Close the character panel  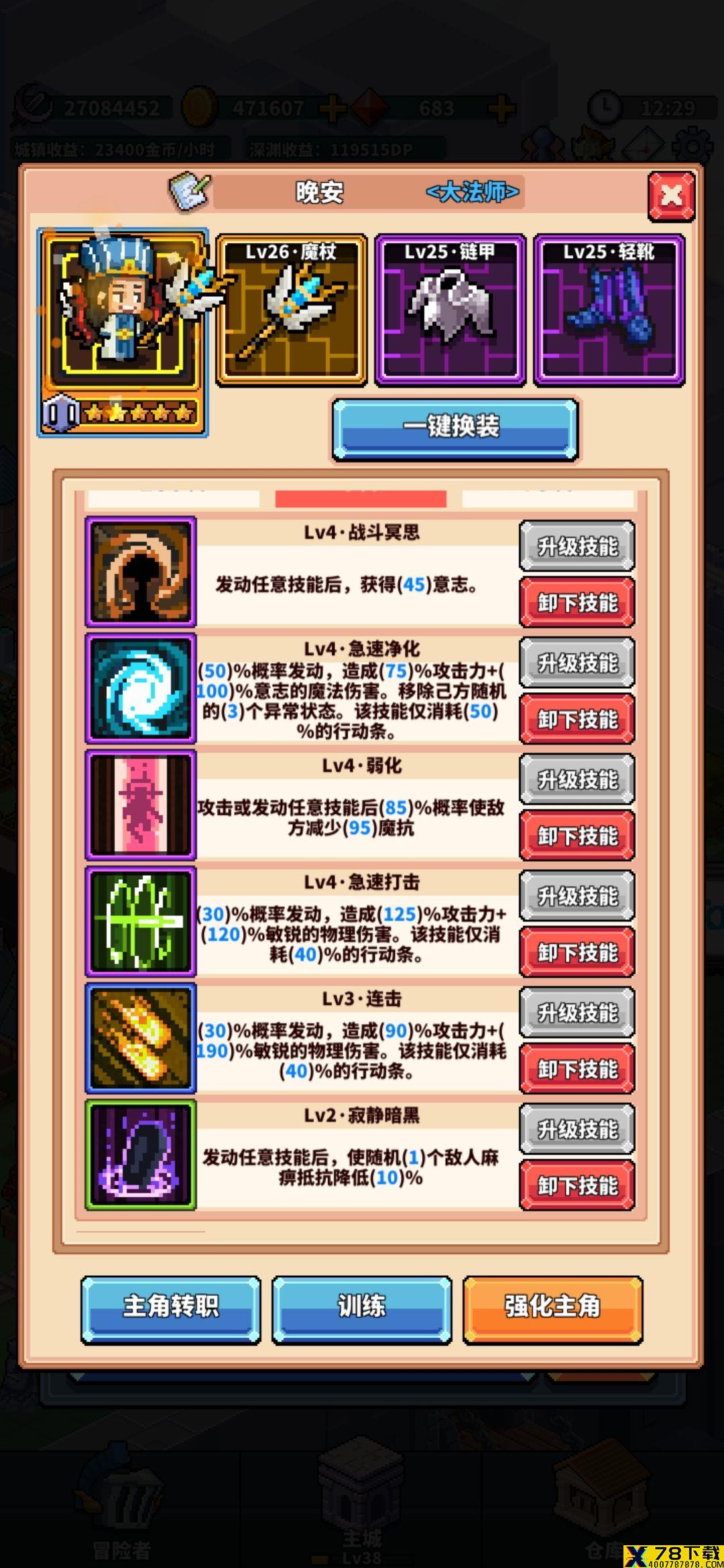pyautogui.click(x=671, y=196)
